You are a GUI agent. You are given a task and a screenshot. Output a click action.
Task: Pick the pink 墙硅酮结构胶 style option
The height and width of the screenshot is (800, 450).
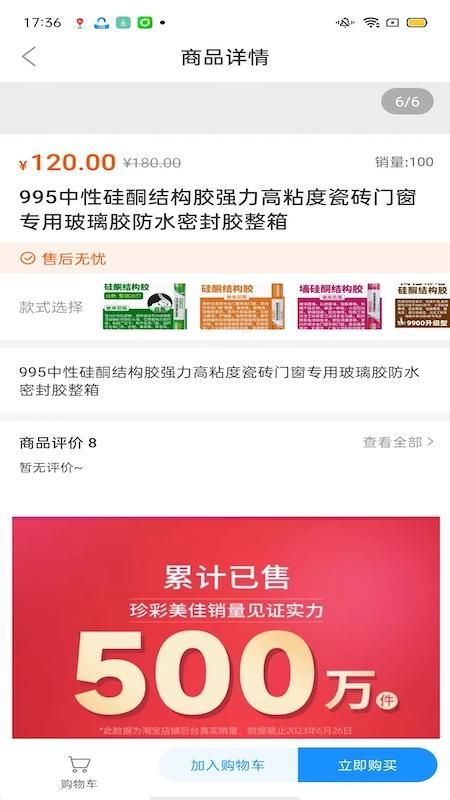pos(340,306)
